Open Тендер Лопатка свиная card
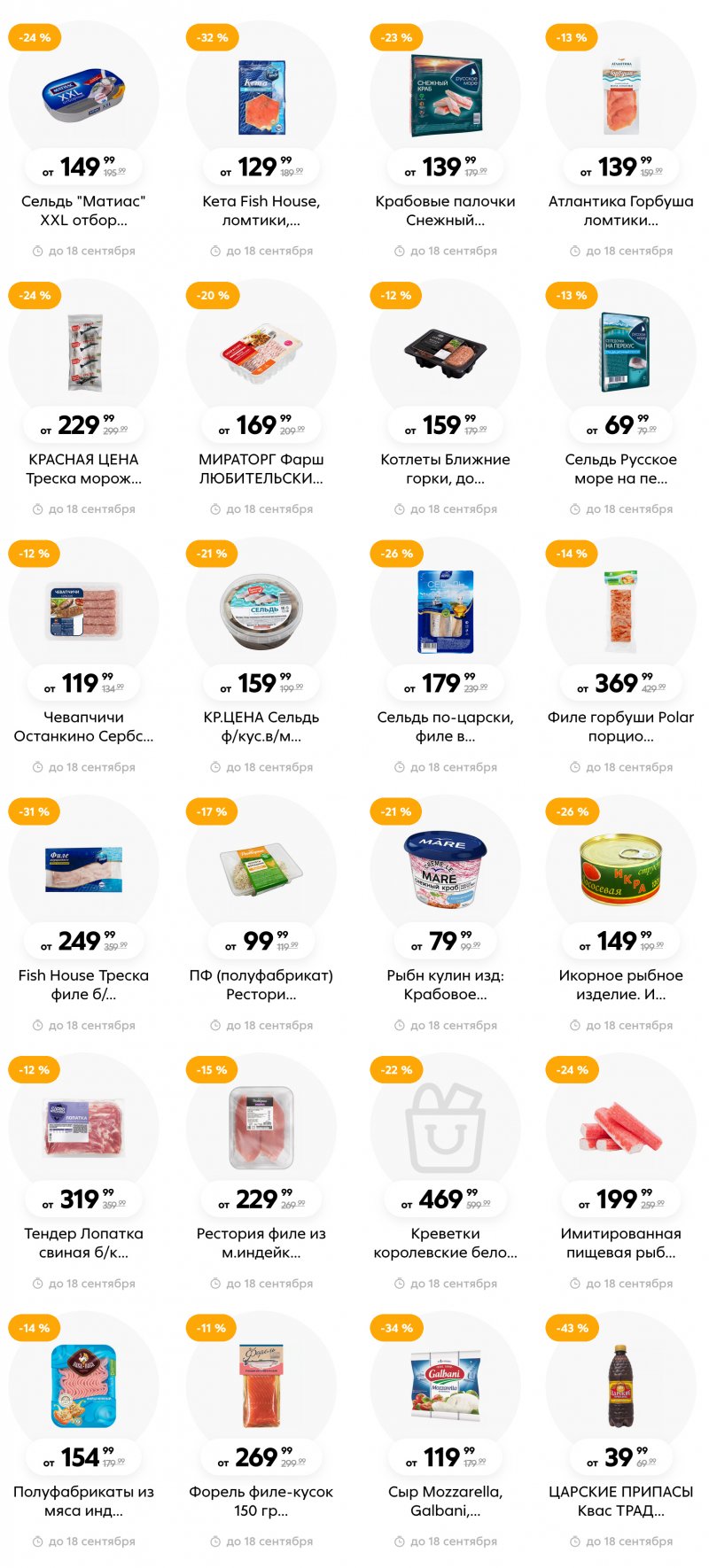This screenshot has height=1568, width=709. pyautogui.click(x=83, y=1128)
